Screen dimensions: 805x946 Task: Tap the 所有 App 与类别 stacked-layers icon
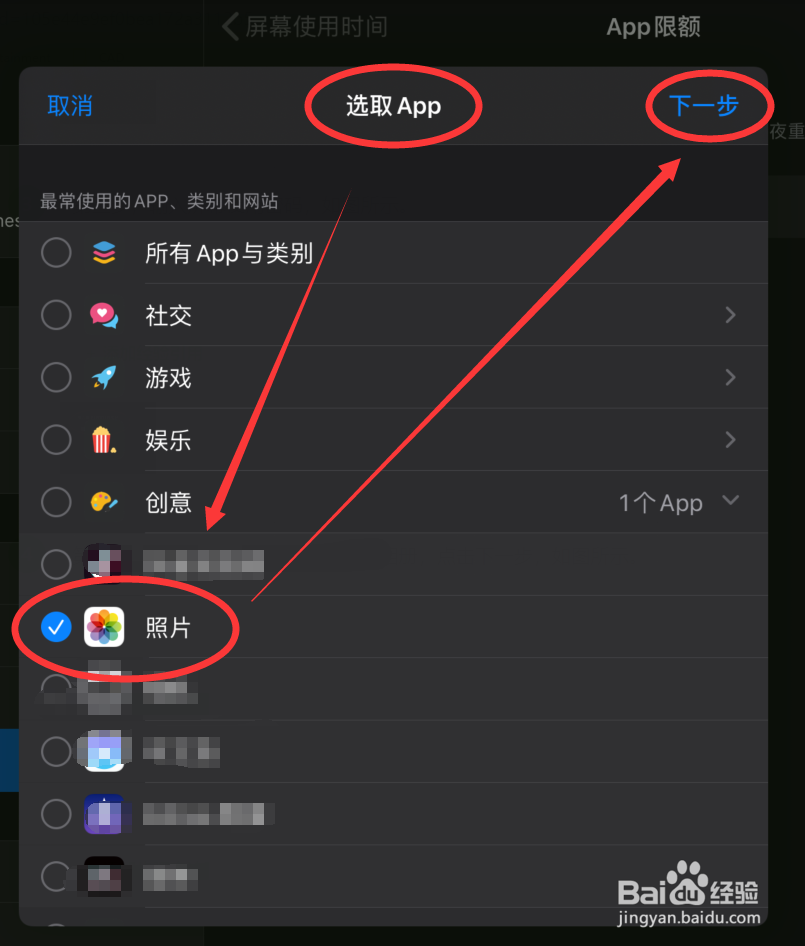click(105, 253)
